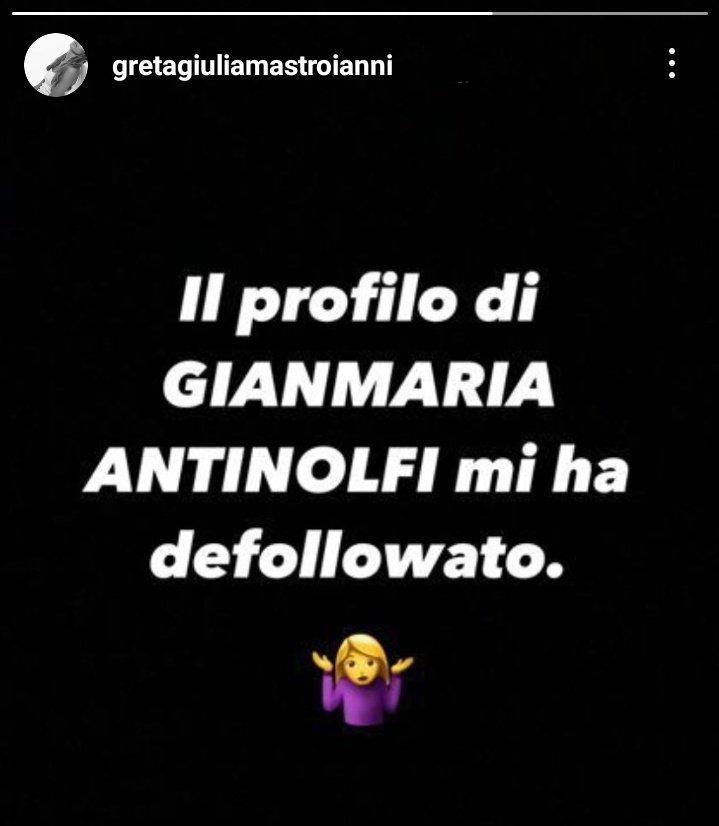Viewport: 719px width, 826px height.
Task: Tap the gretagiuliamastroianni username
Action: [253, 66]
